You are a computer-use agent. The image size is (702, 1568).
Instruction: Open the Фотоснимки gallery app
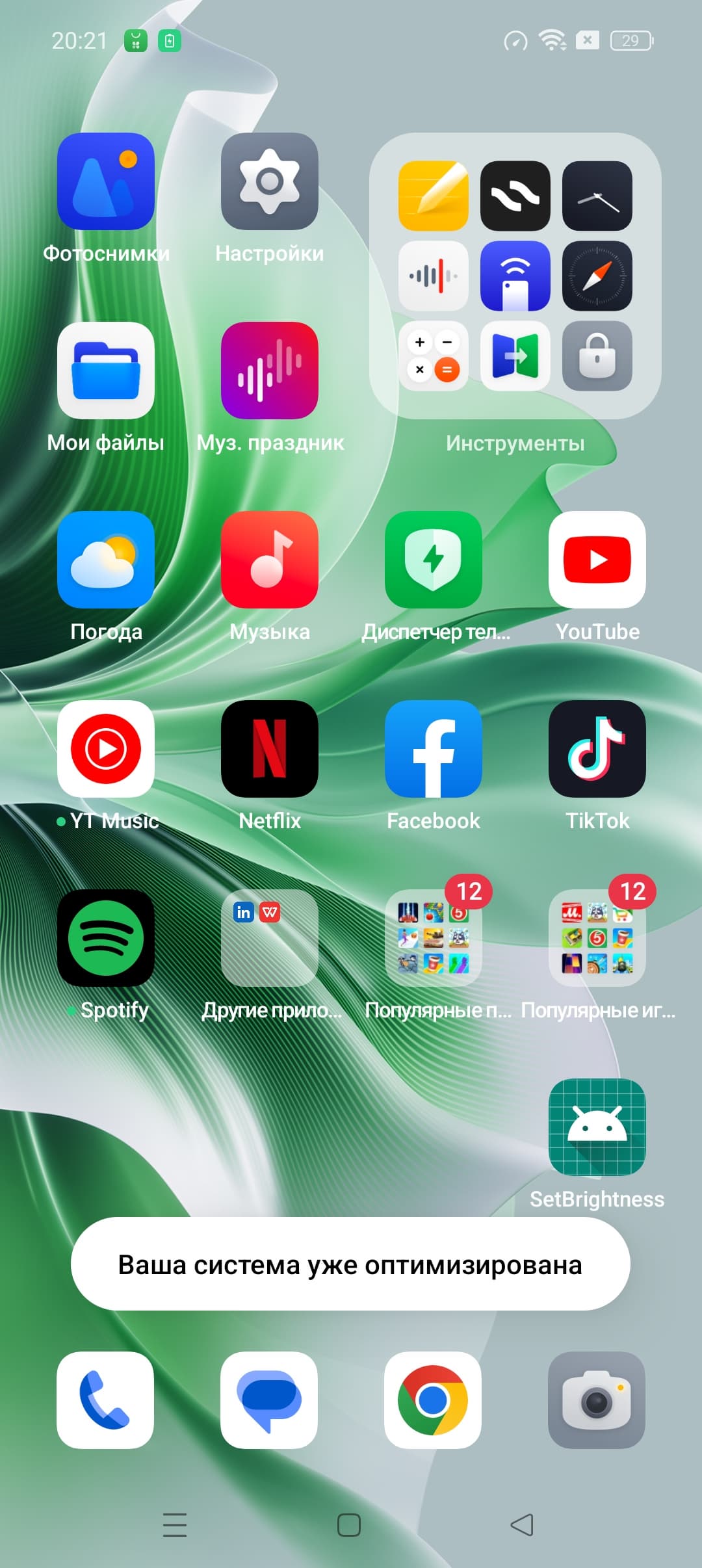pos(106,181)
